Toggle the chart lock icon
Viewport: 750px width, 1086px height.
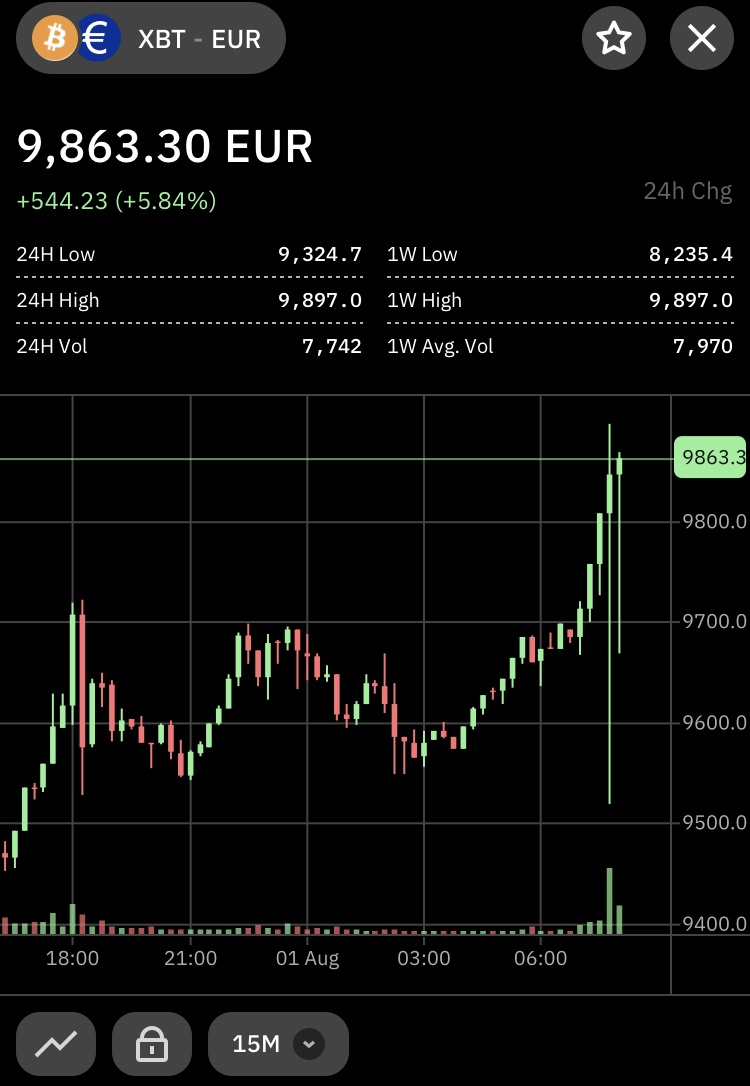coord(151,1044)
